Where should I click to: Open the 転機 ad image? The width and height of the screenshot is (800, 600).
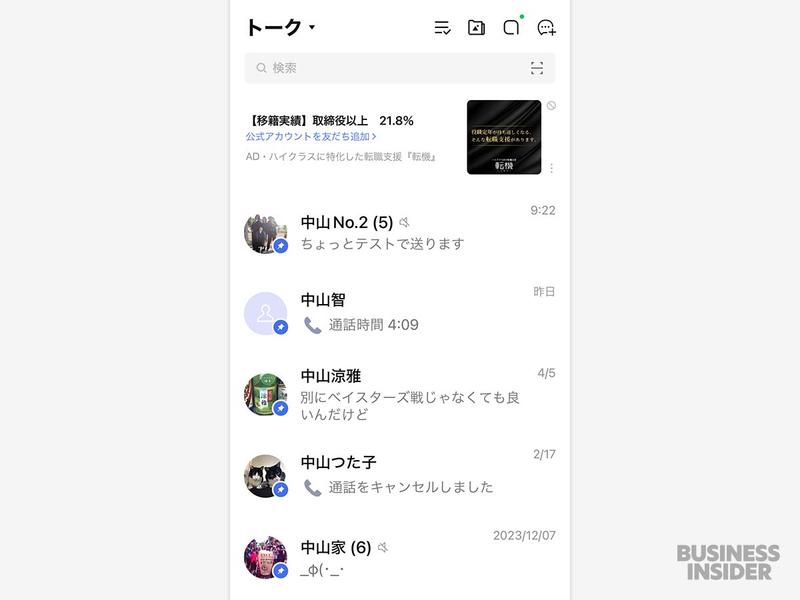[504, 137]
